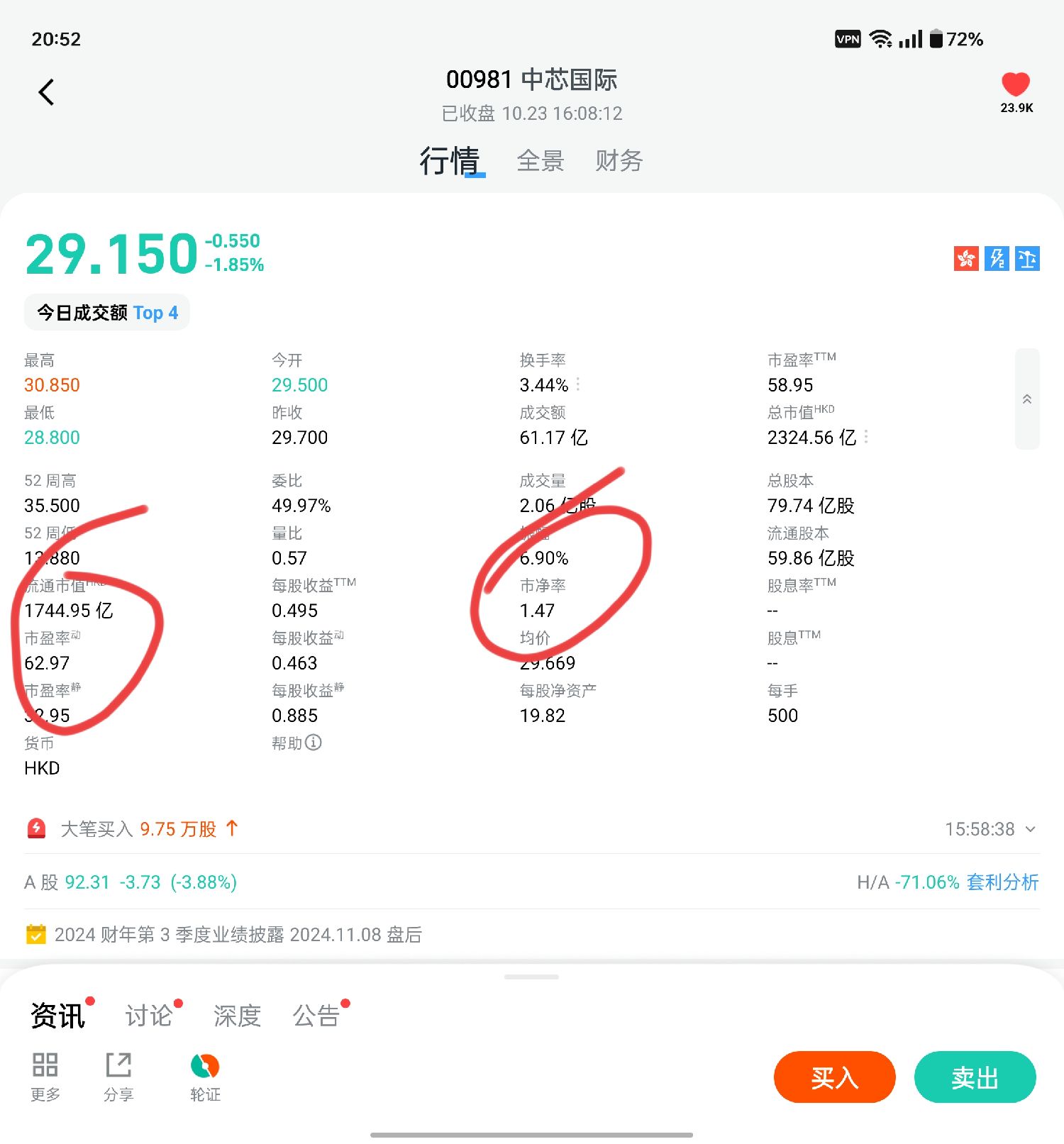
Task: Open the 套利分析 link
Action: [1002, 882]
